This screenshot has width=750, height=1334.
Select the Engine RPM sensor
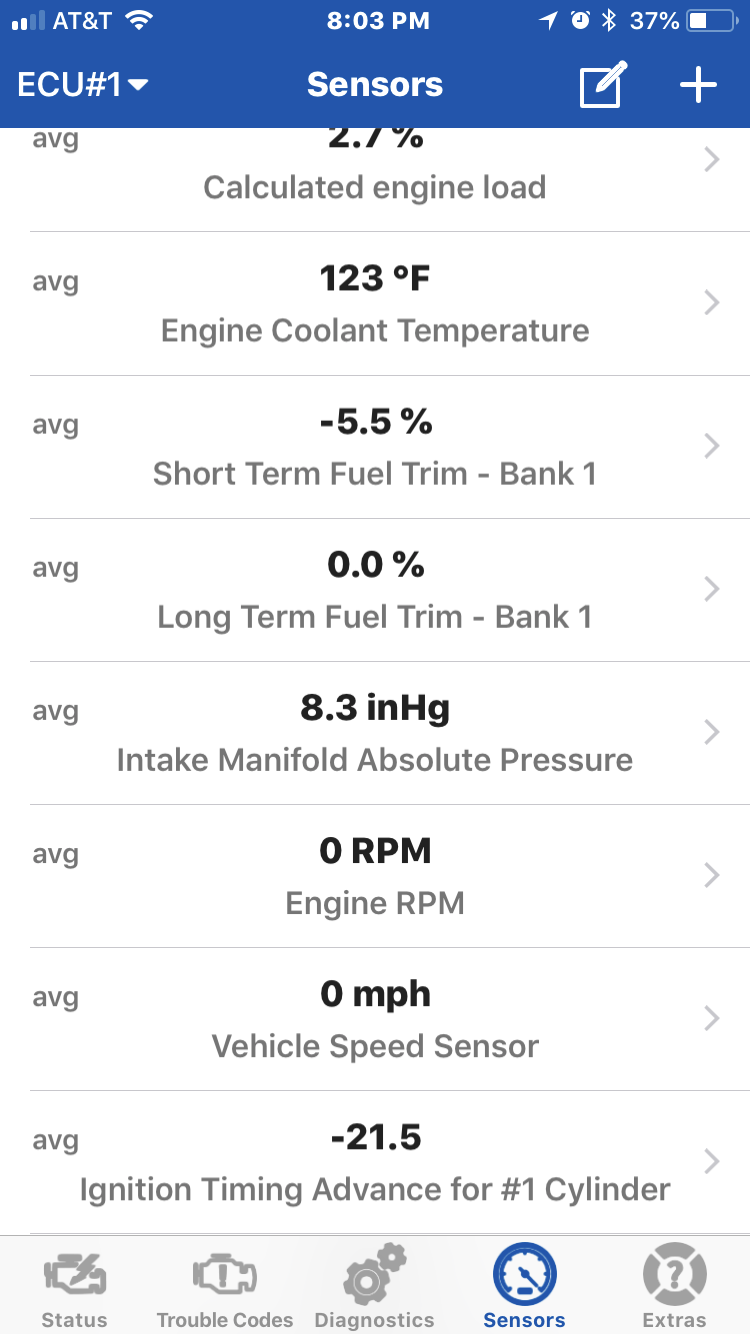pyautogui.click(x=375, y=876)
